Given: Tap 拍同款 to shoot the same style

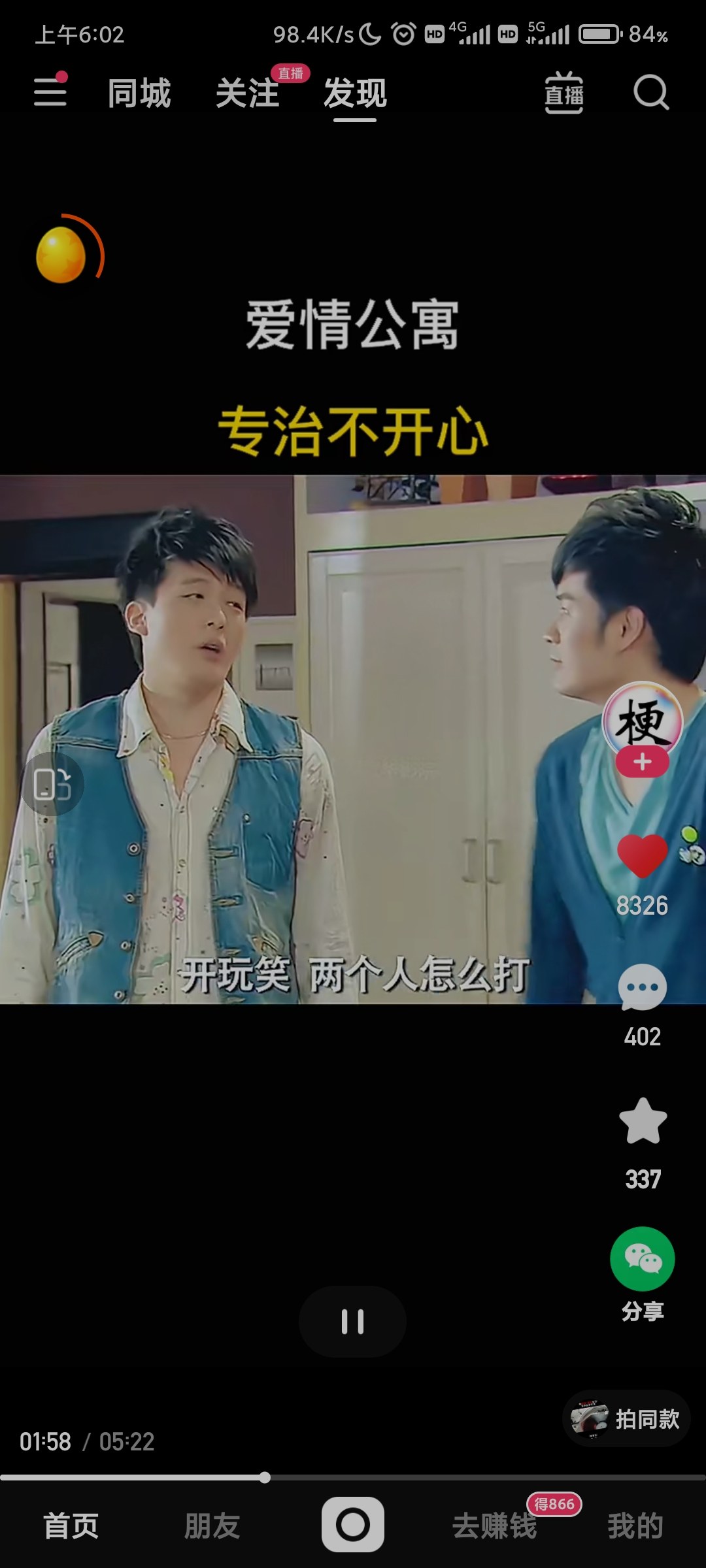Looking at the screenshot, I should pyautogui.click(x=626, y=1419).
